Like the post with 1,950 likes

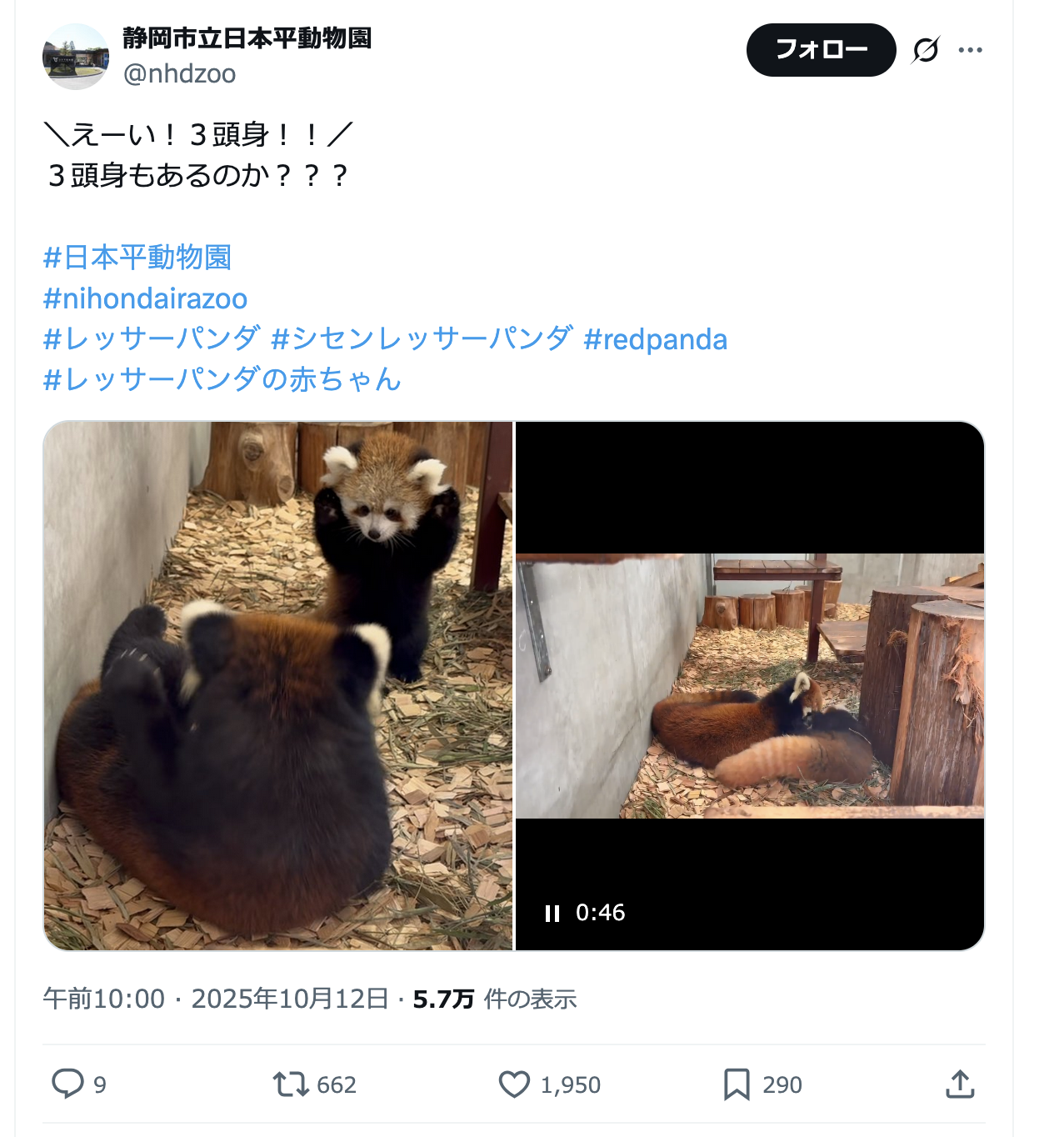(x=514, y=1084)
